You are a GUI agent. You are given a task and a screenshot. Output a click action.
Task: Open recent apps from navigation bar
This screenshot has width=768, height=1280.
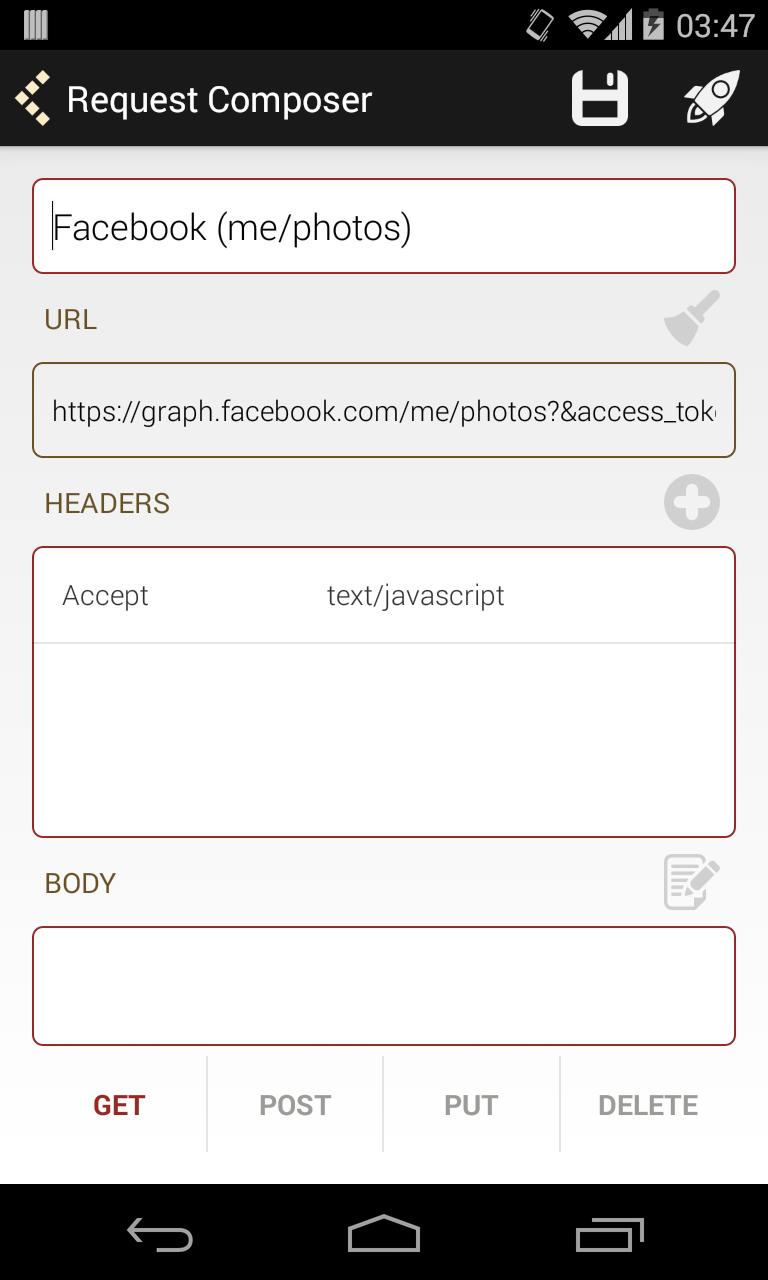pyautogui.click(x=610, y=1235)
